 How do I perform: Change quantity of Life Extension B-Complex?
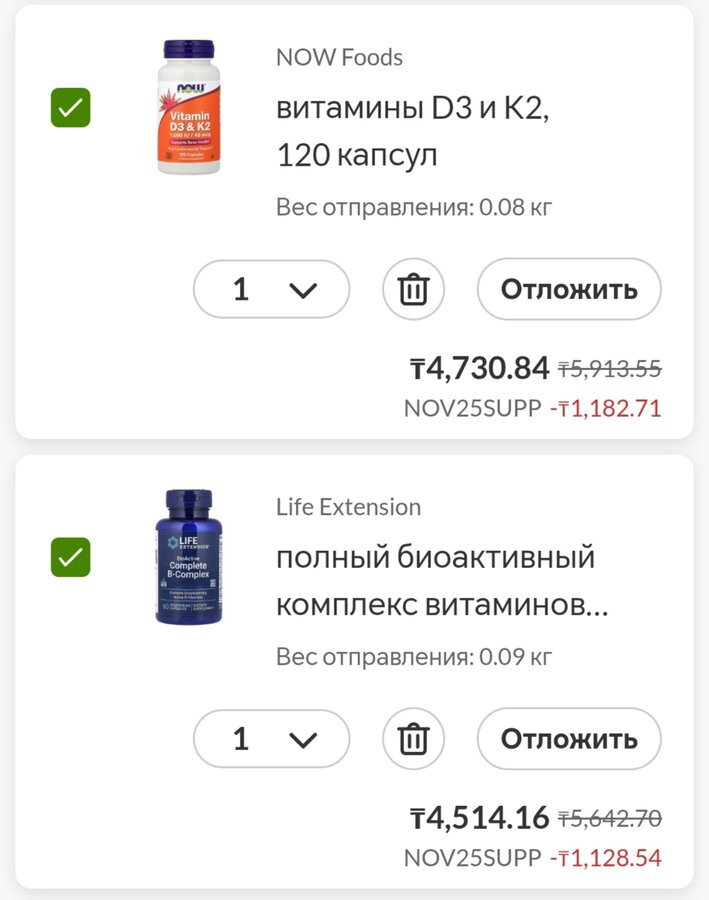coord(271,739)
